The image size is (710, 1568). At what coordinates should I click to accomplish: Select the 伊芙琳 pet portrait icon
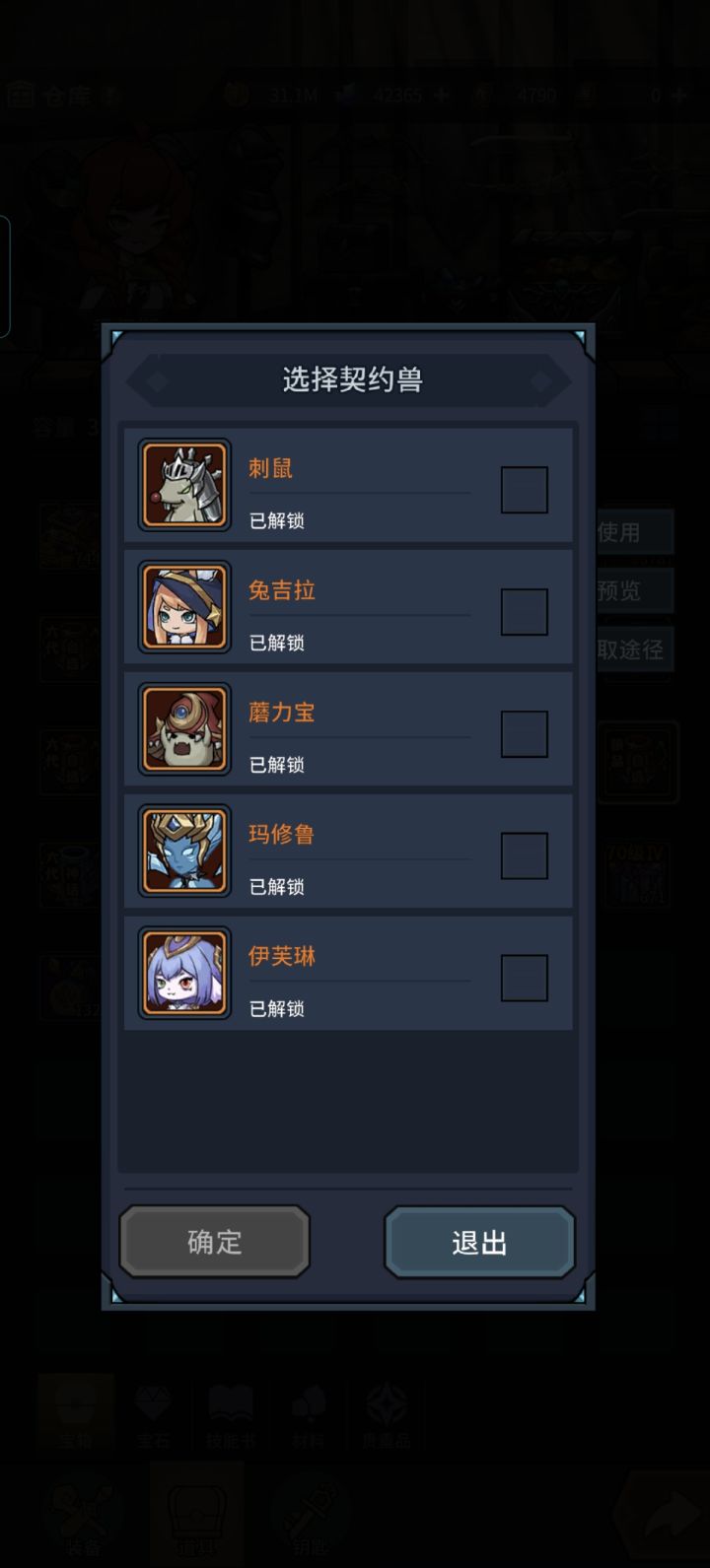click(x=183, y=972)
